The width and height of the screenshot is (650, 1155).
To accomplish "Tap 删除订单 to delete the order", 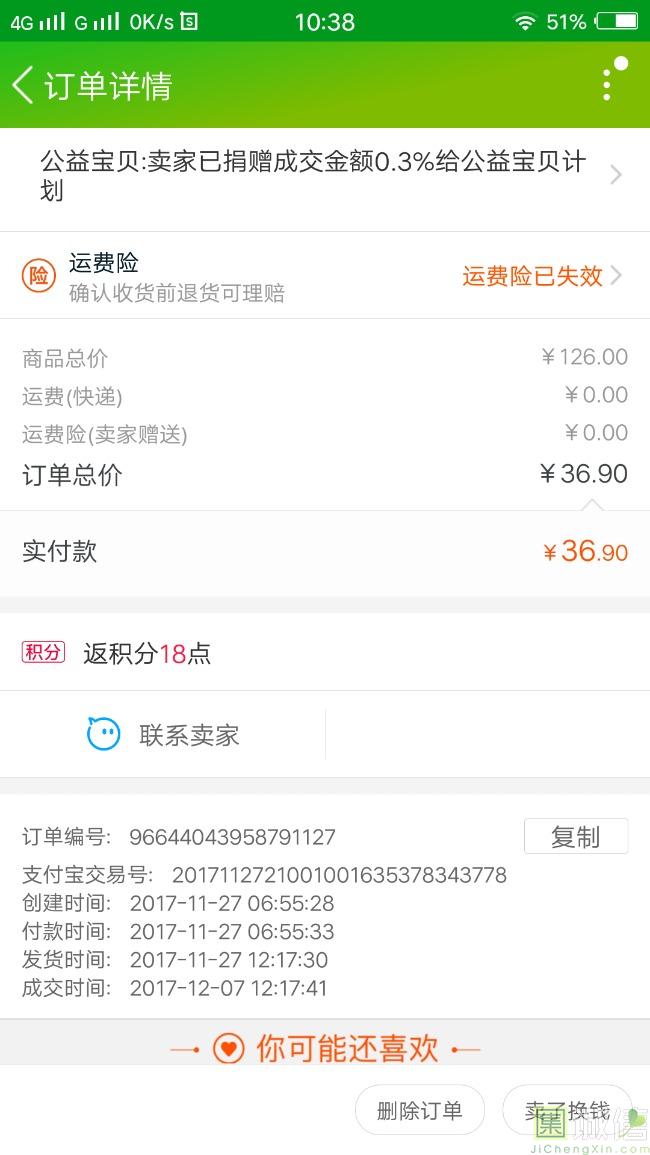I will [419, 1110].
